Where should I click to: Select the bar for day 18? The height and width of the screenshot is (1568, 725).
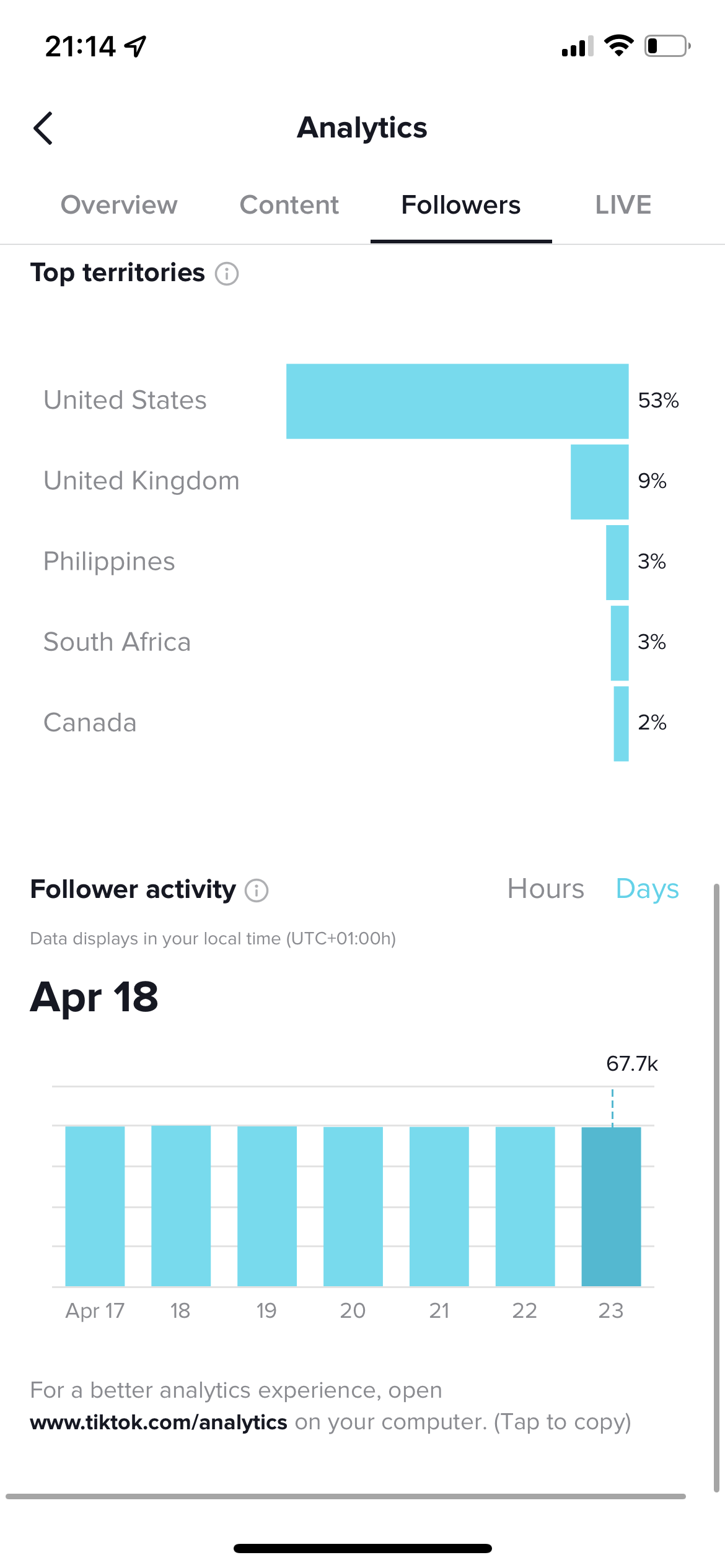[181, 1206]
